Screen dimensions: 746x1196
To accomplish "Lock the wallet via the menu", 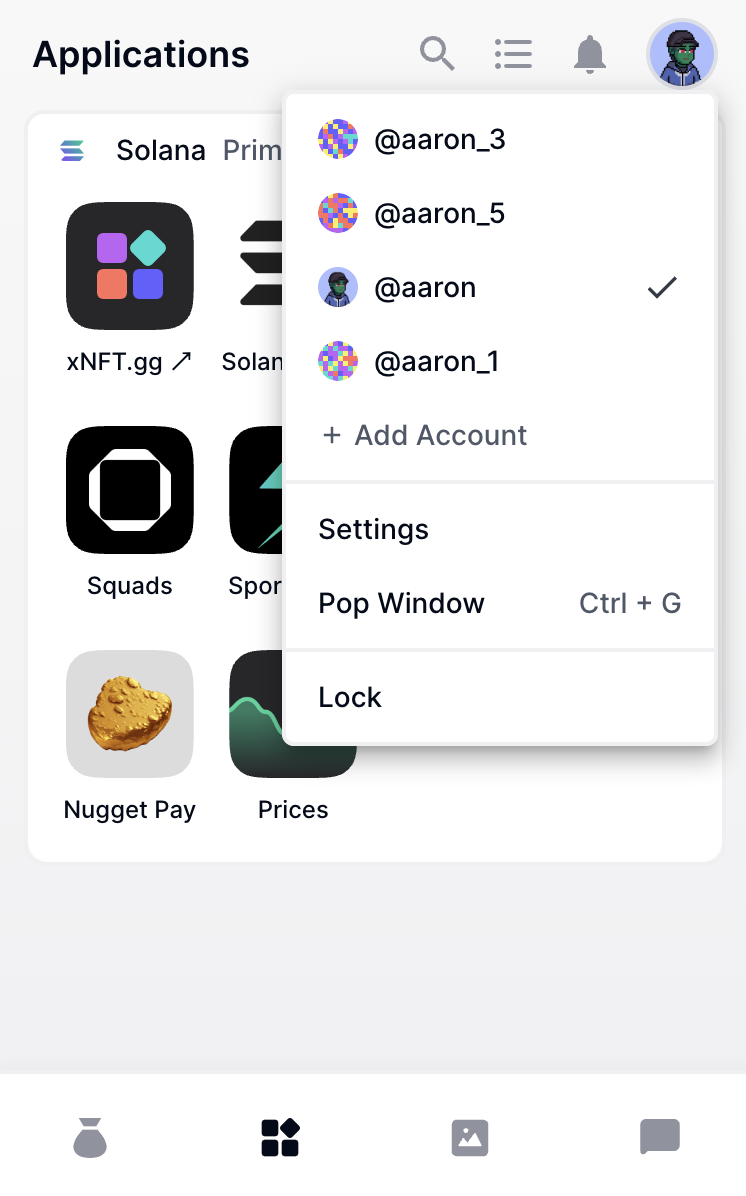I will click(x=349, y=697).
